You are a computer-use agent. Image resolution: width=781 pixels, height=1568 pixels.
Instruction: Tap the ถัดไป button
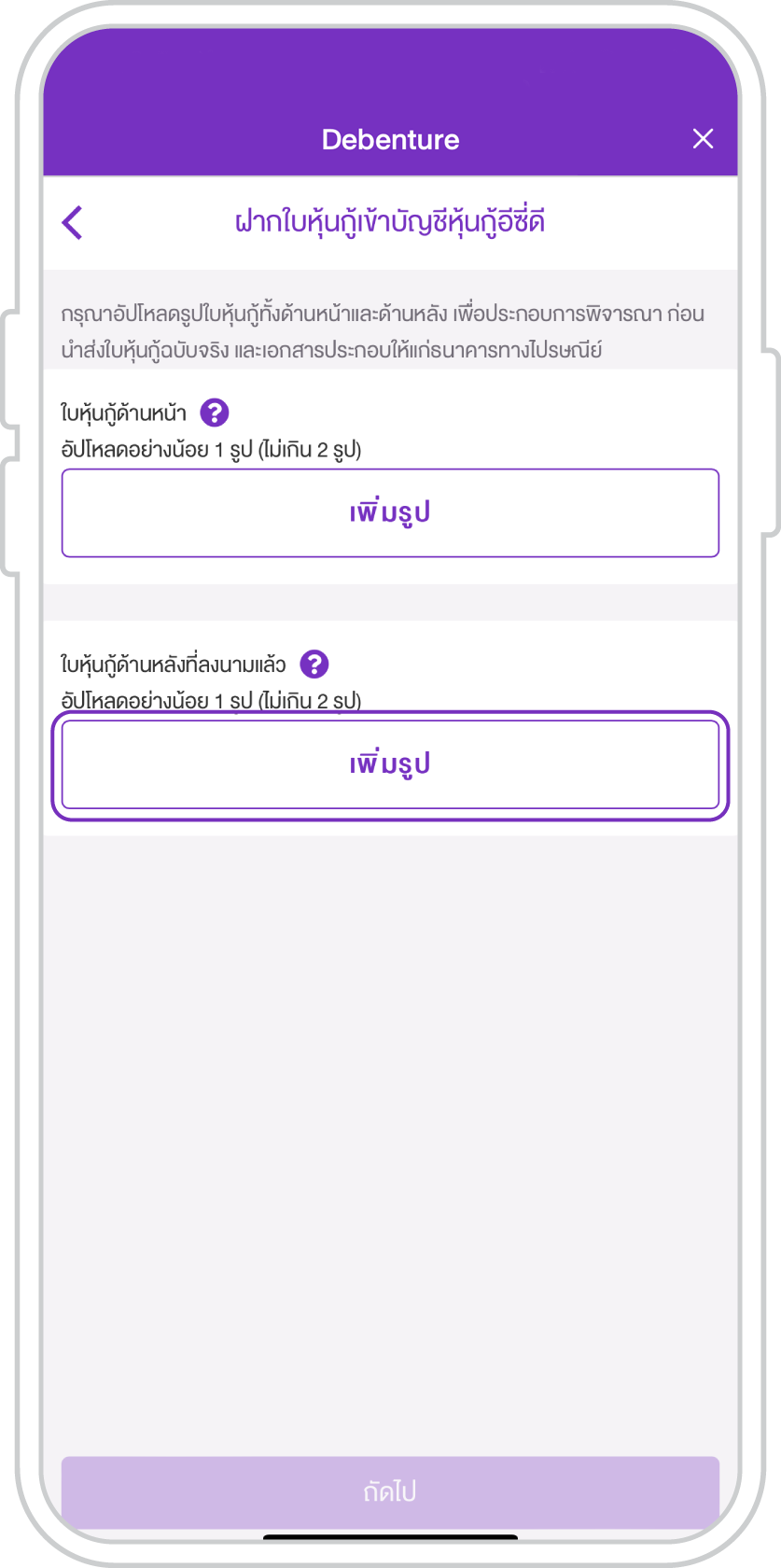pos(390,1491)
